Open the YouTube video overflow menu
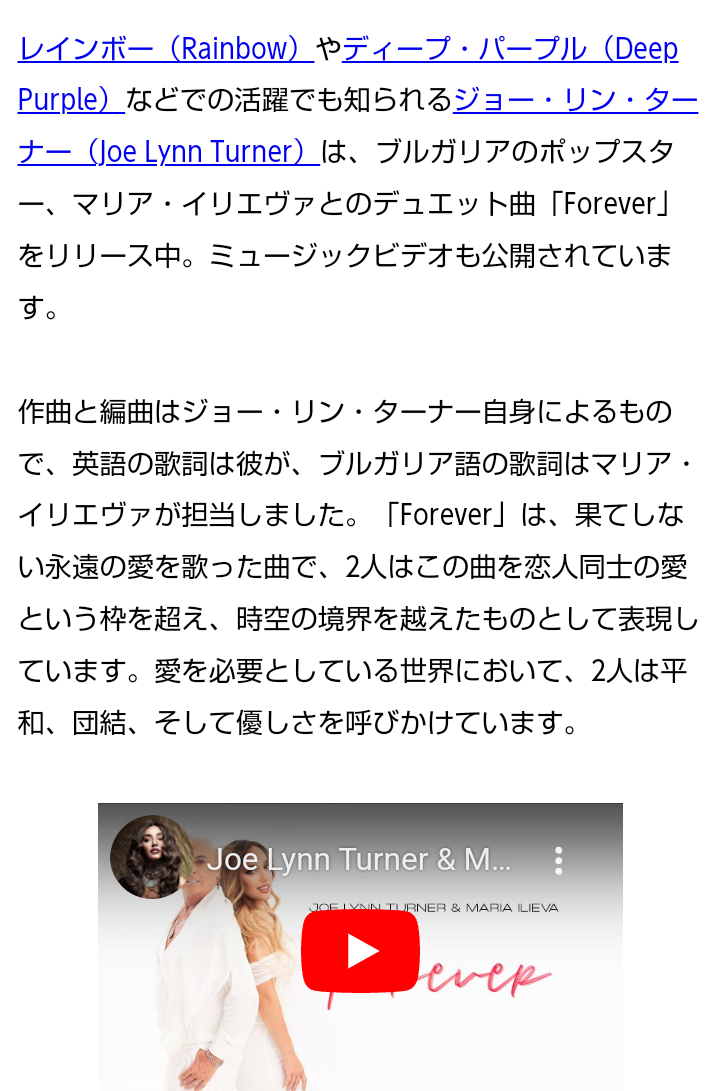720x1091 pixels. tap(558, 861)
